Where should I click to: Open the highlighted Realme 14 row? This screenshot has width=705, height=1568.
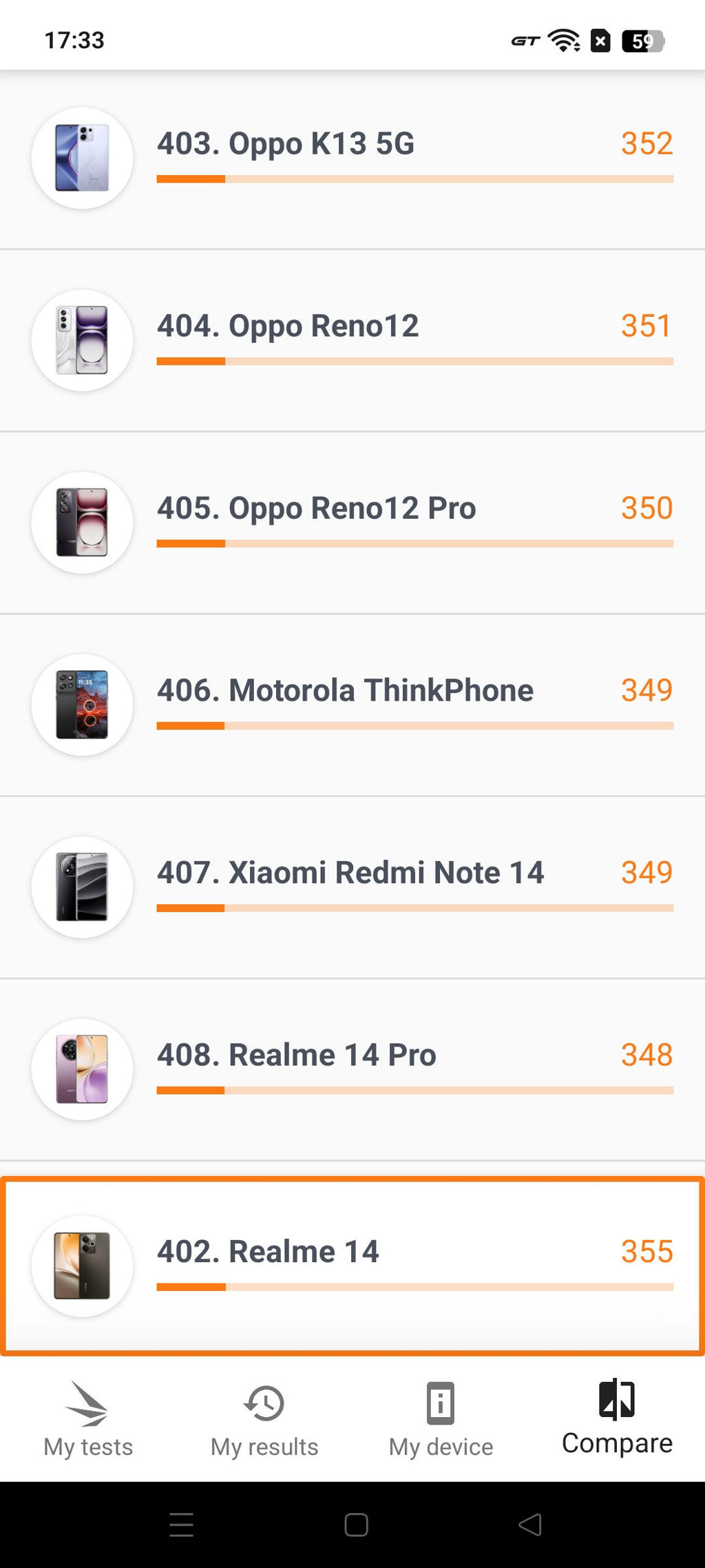pos(352,1266)
